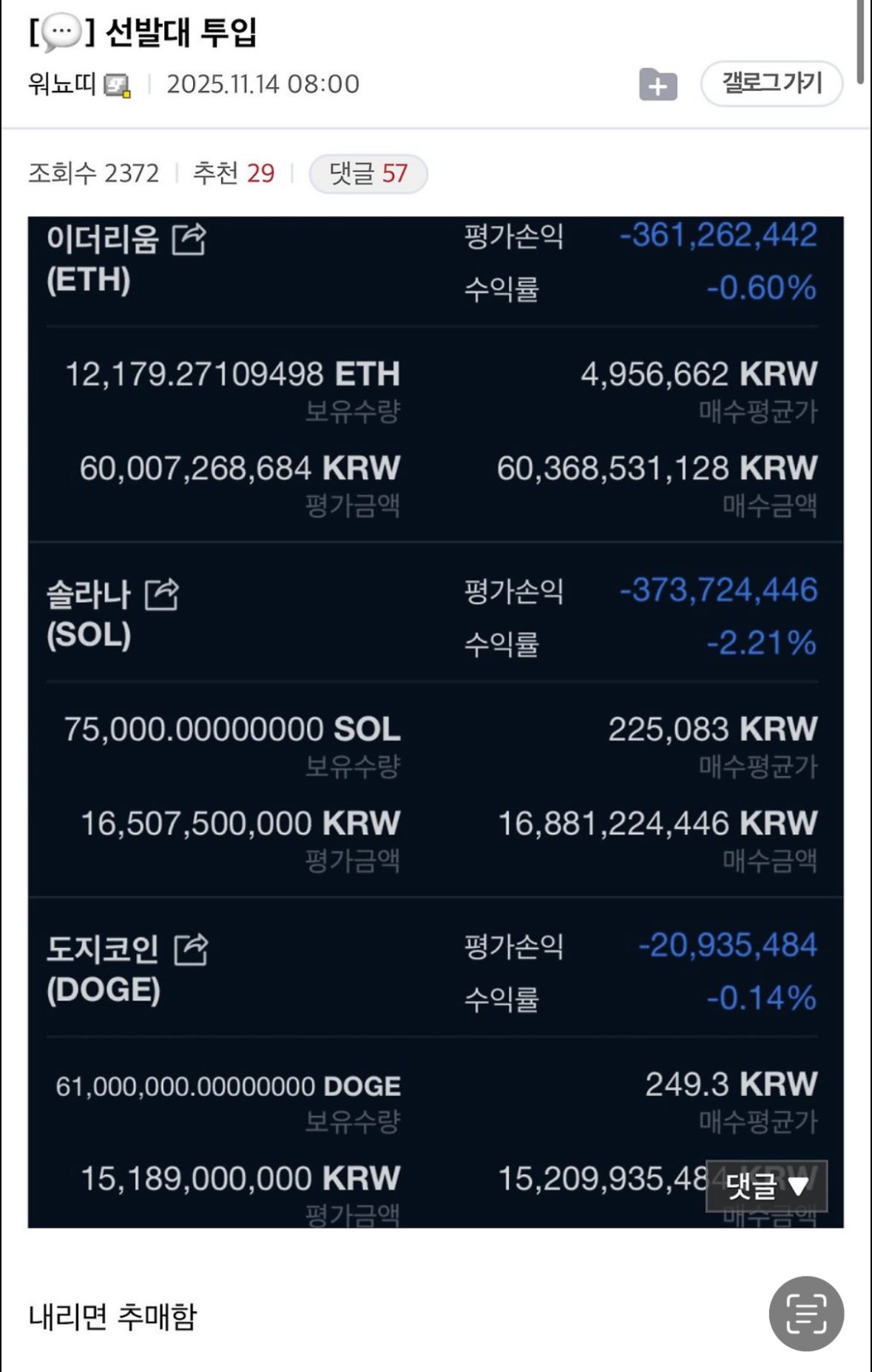Click the 조회수 2372 counter
This screenshot has height=1372, width=872.
tap(92, 173)
